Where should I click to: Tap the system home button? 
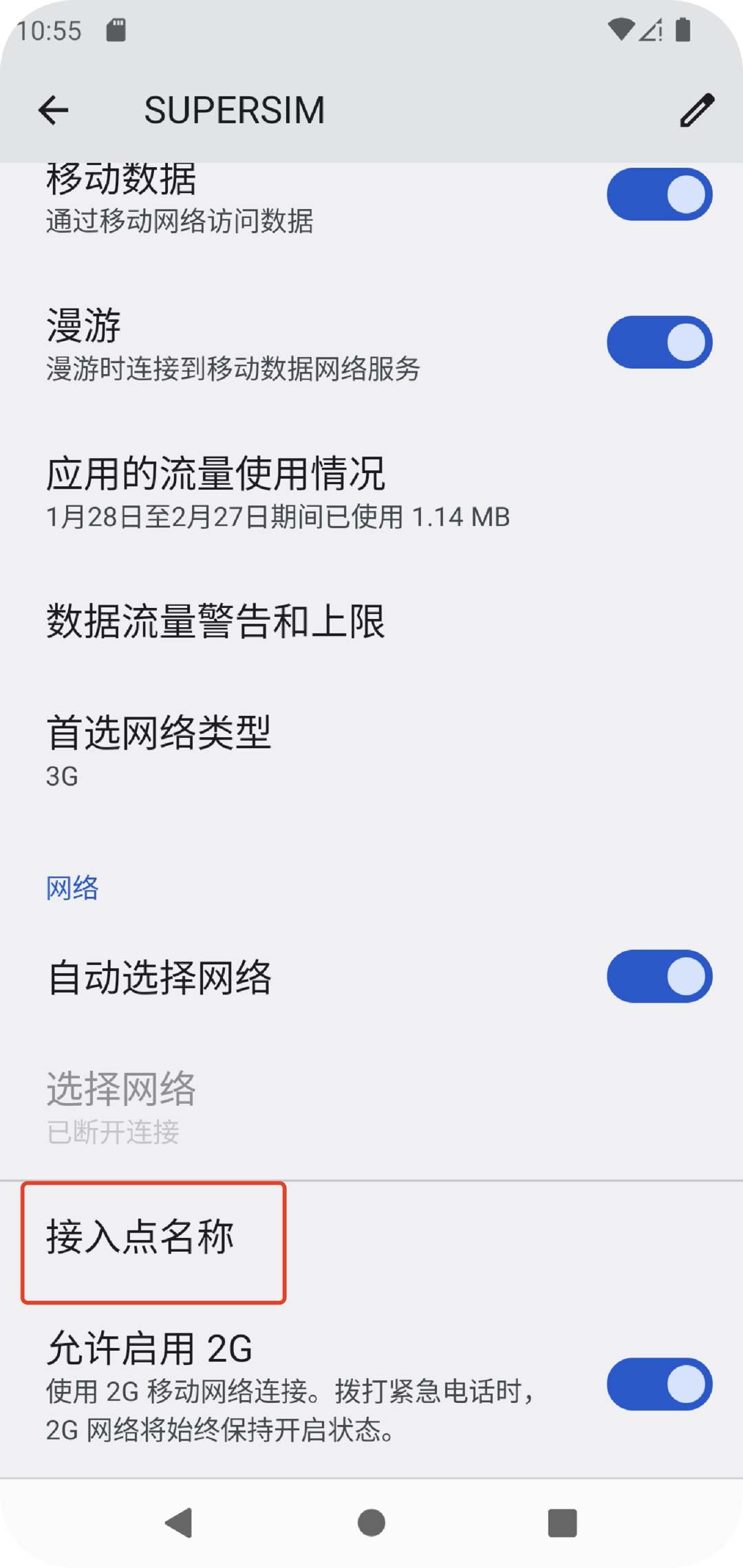coord(371,1523)
